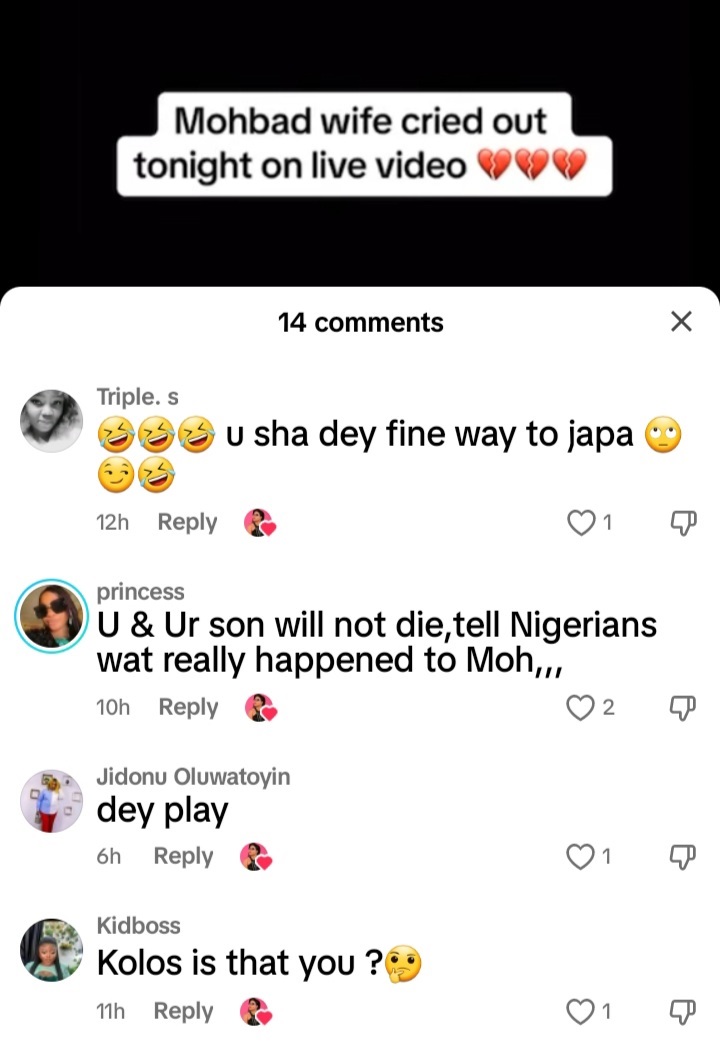Open Kidboss's profile avatar
This screenshot has height=1046, width=720.
tap(51, 949)
